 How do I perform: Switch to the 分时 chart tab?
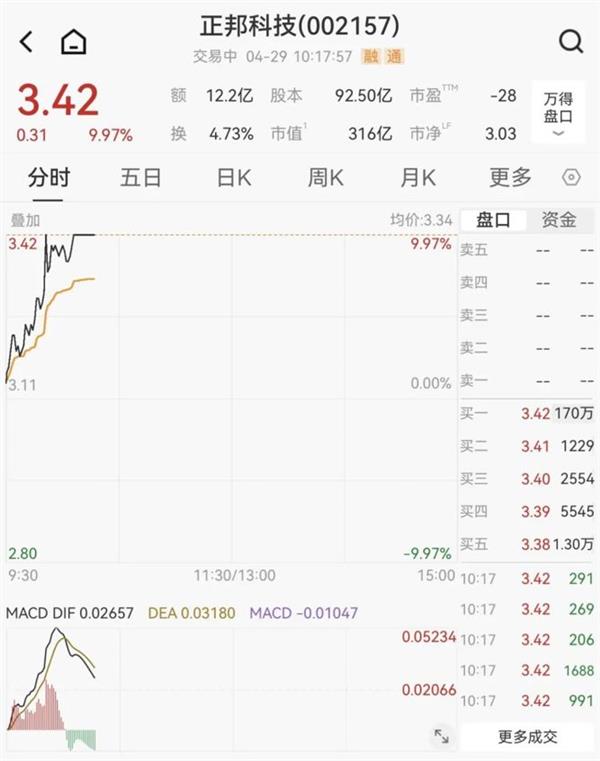click(x=49, y=178)
